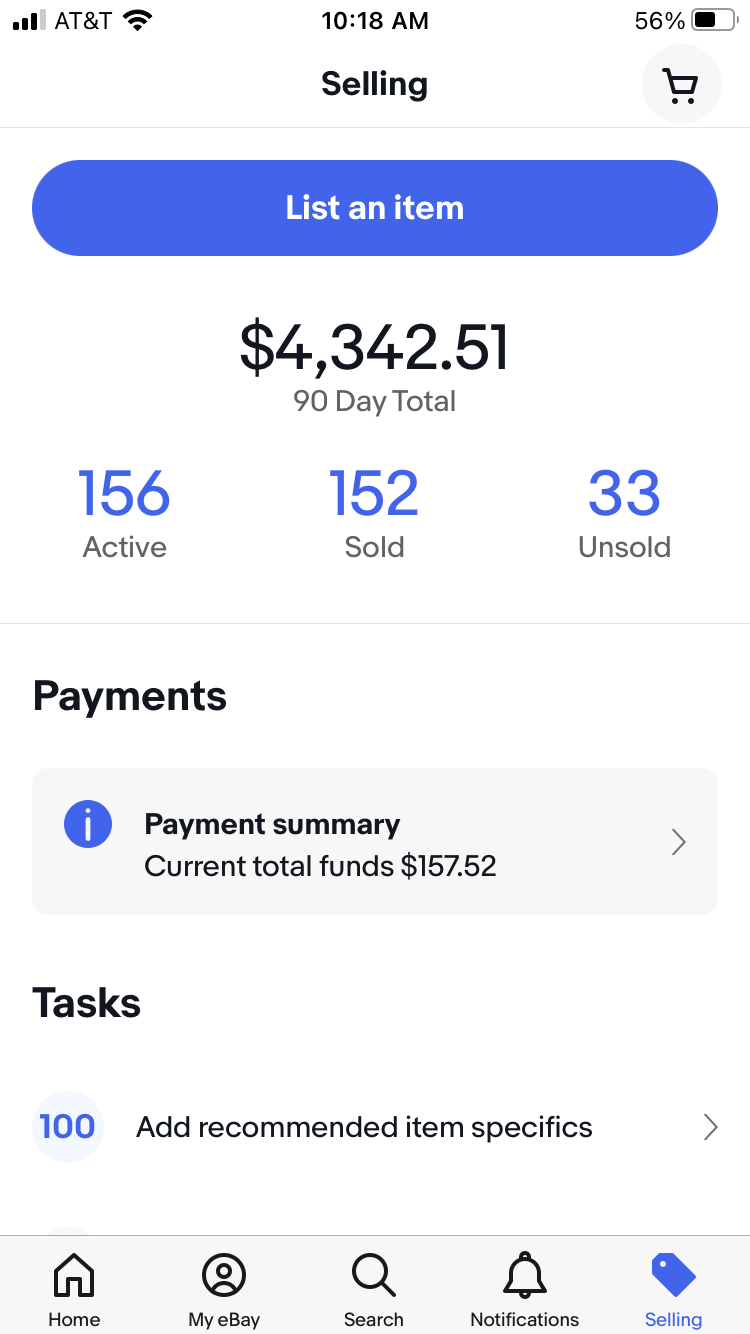750x1334 pixels.
Task: Tap the List an item button
Action: pyautogui.click(x=375, y=208)
